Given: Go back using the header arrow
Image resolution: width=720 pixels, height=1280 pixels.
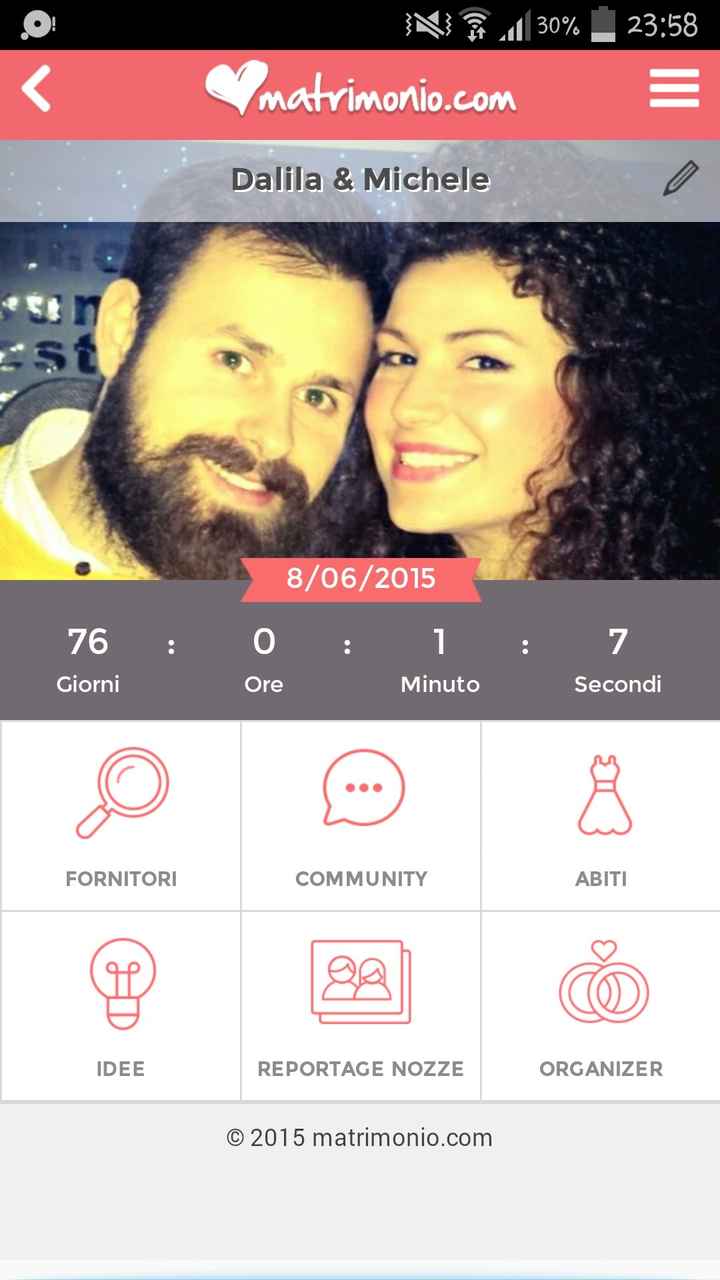Looking at the screenshot, I should click(x=36, y=91).
